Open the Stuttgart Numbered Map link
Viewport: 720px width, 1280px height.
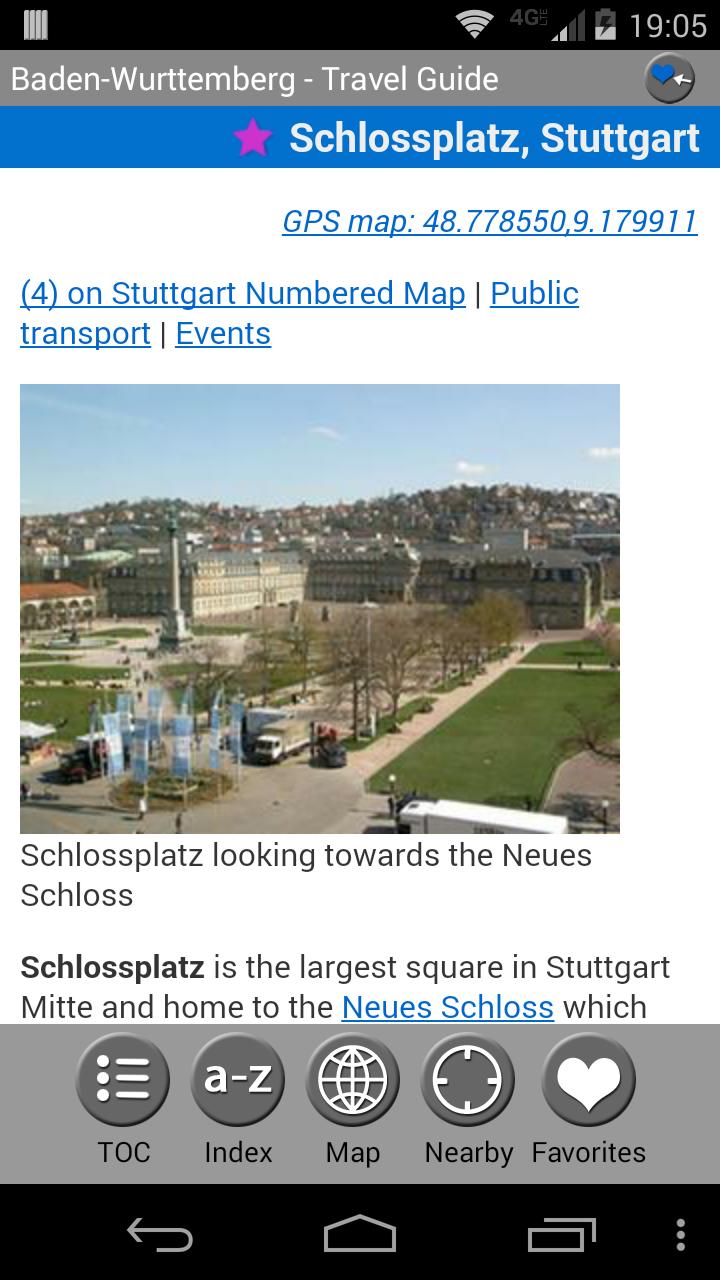(241, 293)
